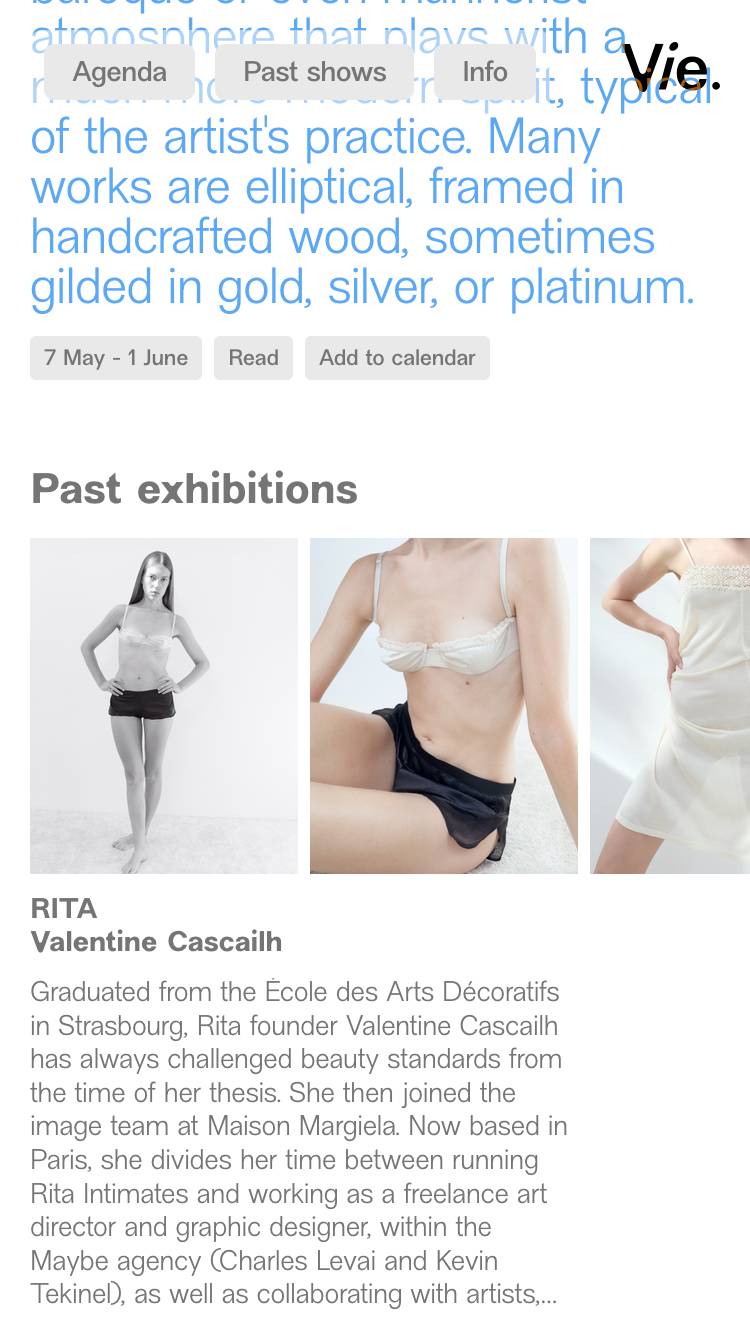The height and width of the screenshot is (1334, 750).
Task: Open the black-and-white standing model photo
Action: (x=164, y=706)
